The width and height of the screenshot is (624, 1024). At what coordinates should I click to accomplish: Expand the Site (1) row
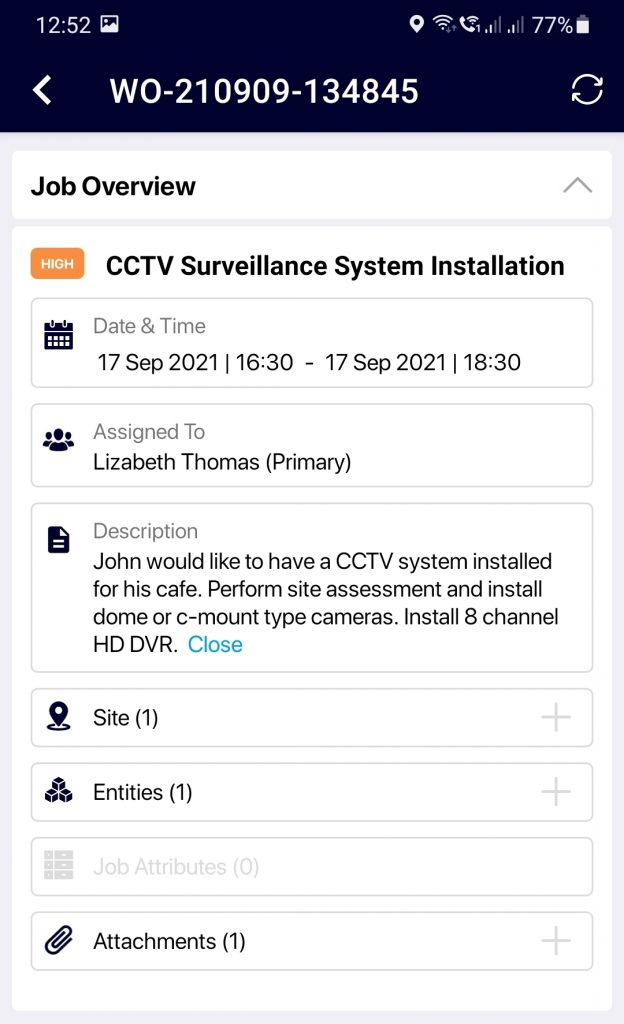coord(312,718)
